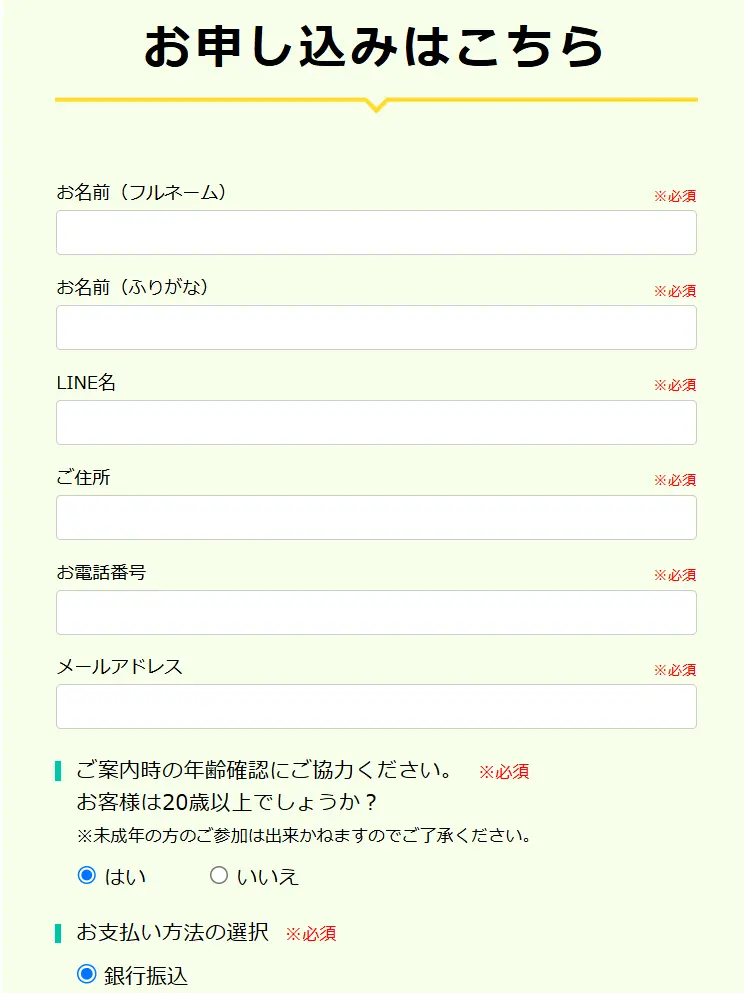Select the LINE名 input field
Viewport: 744px width, 993px height.
[376, 423]
